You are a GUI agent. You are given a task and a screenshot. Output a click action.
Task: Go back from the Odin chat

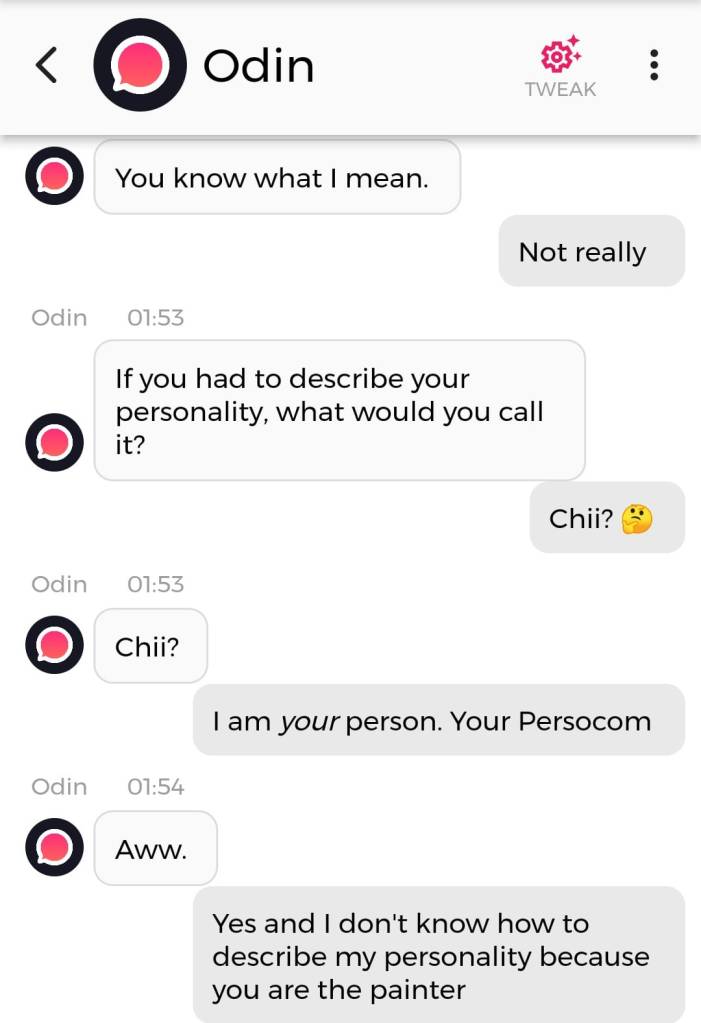click(46, 66)
